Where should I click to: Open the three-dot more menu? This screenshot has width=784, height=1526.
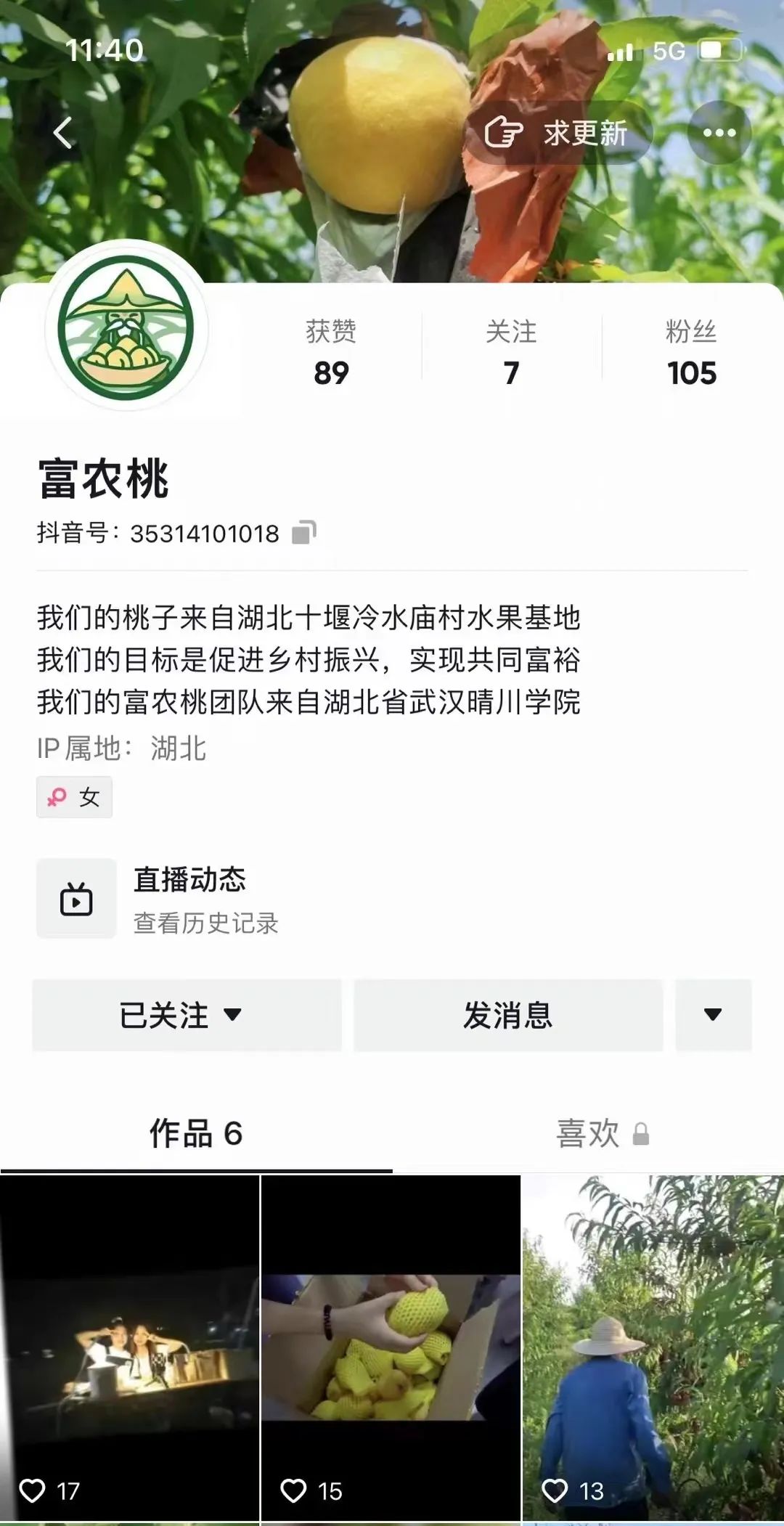(719, 133)
